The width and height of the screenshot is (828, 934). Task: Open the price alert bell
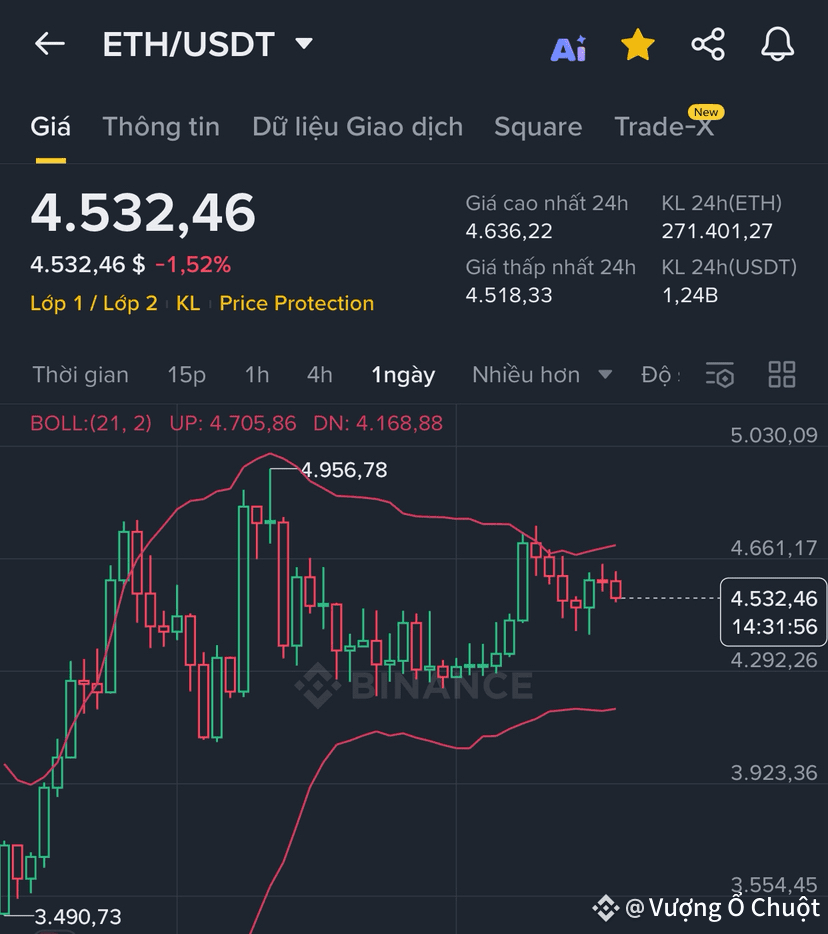pyautogui.click(x=777, y=44)
